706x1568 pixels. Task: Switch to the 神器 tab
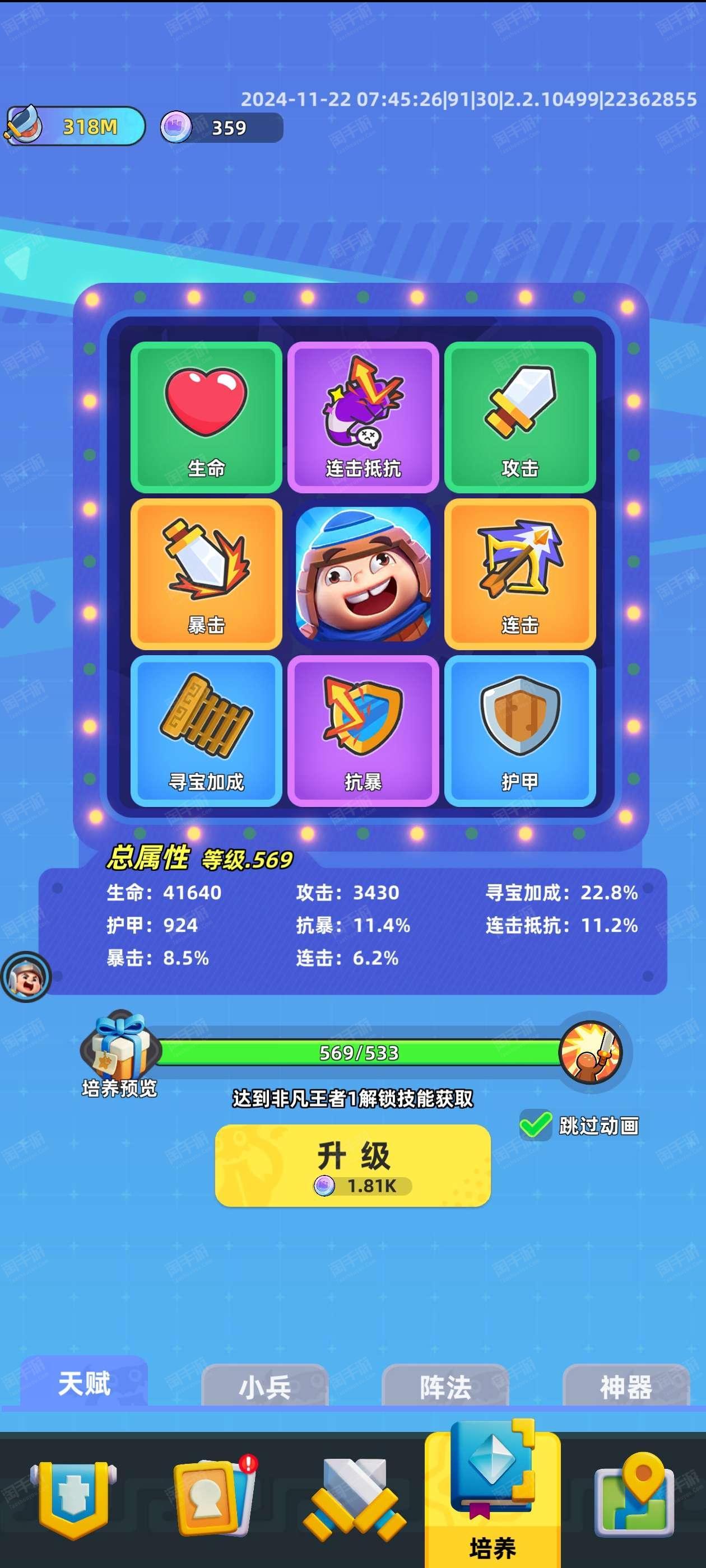coord(625,1387)
